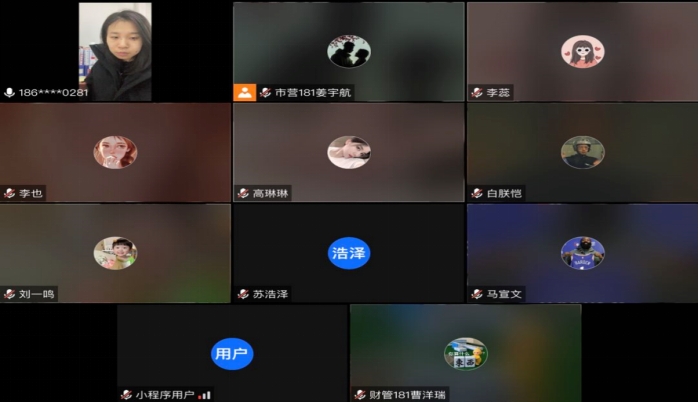This screenshot has height=402, width=699.
Task: Select the 白朕恺 video tile
Action: tap(582, 152)
